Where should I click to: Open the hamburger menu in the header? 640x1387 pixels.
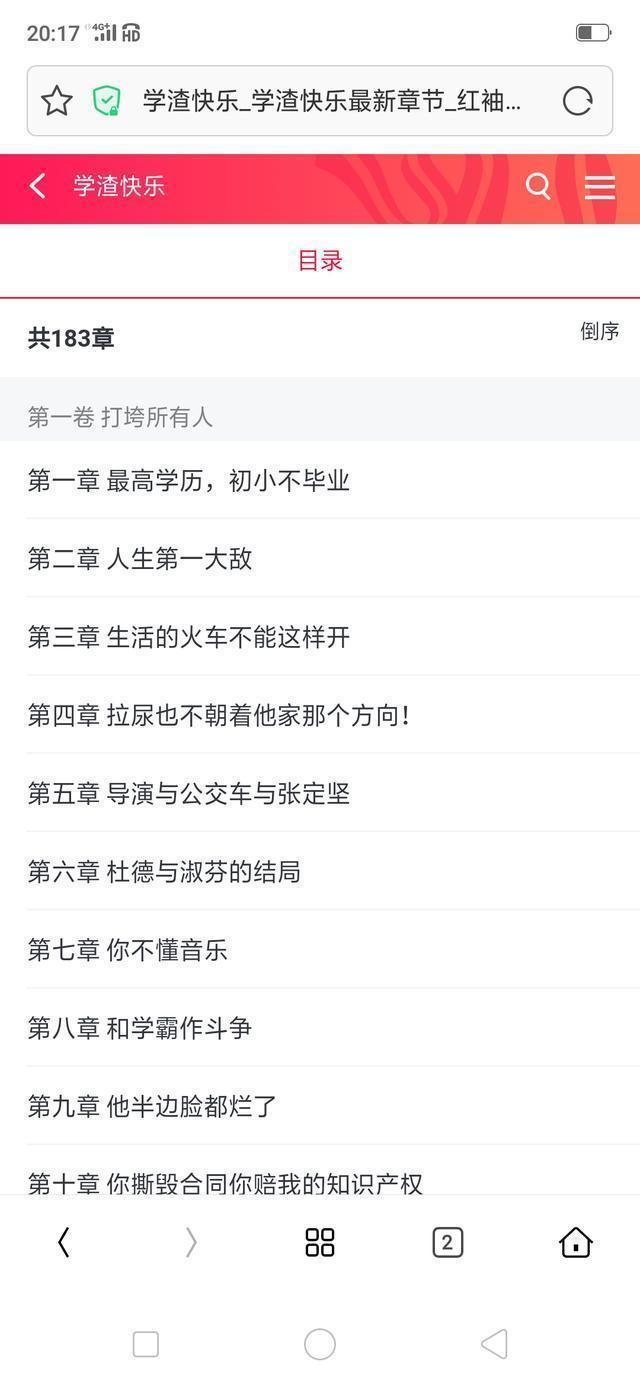click(x=600, y=186)
